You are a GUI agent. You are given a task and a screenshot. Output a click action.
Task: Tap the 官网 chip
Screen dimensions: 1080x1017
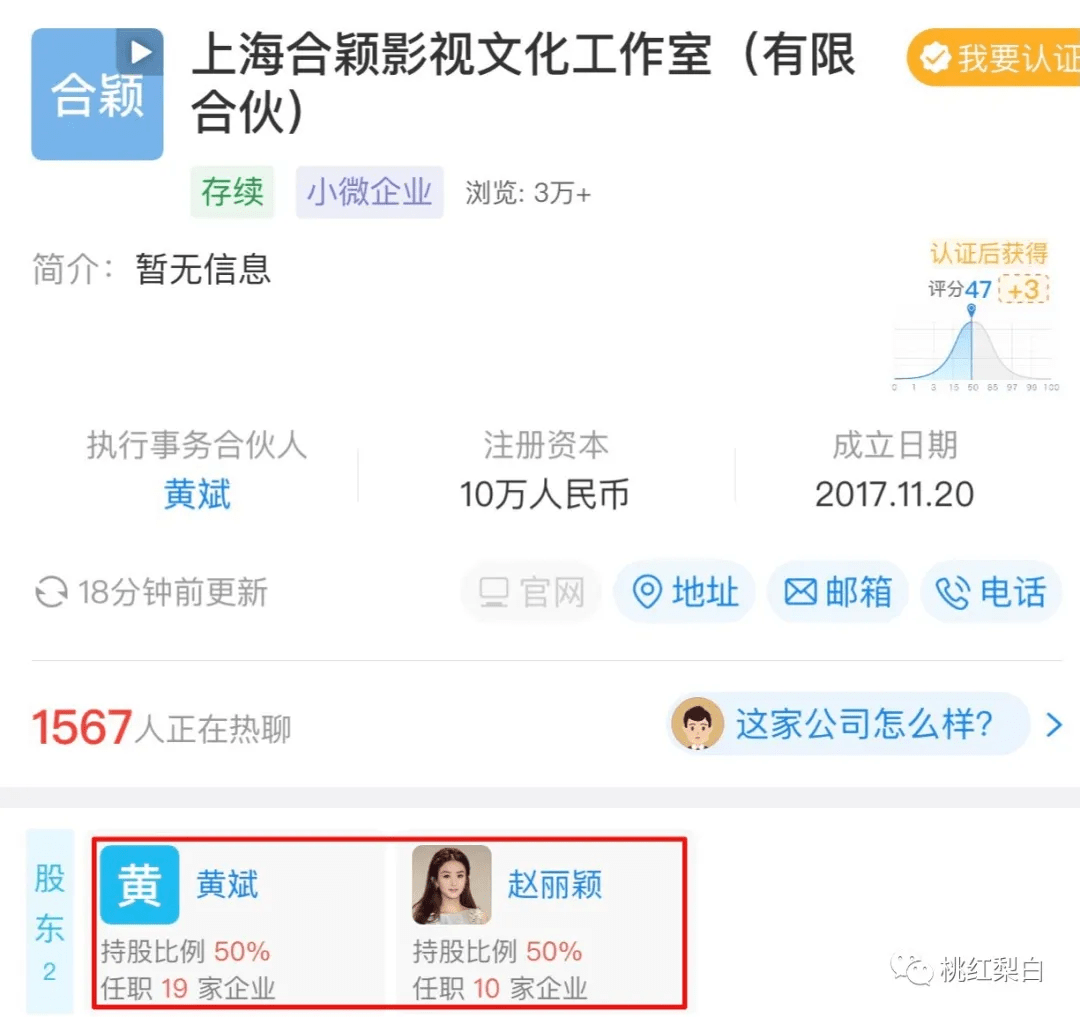[x=531, y=593]
